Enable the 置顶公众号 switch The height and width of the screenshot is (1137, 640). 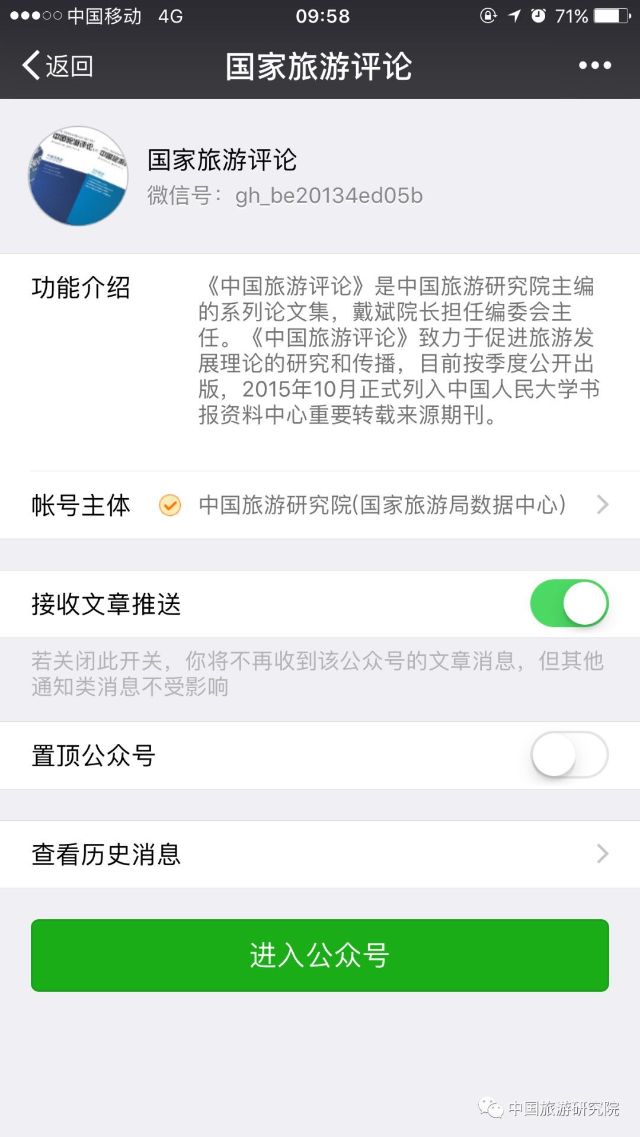click(569, 755)
